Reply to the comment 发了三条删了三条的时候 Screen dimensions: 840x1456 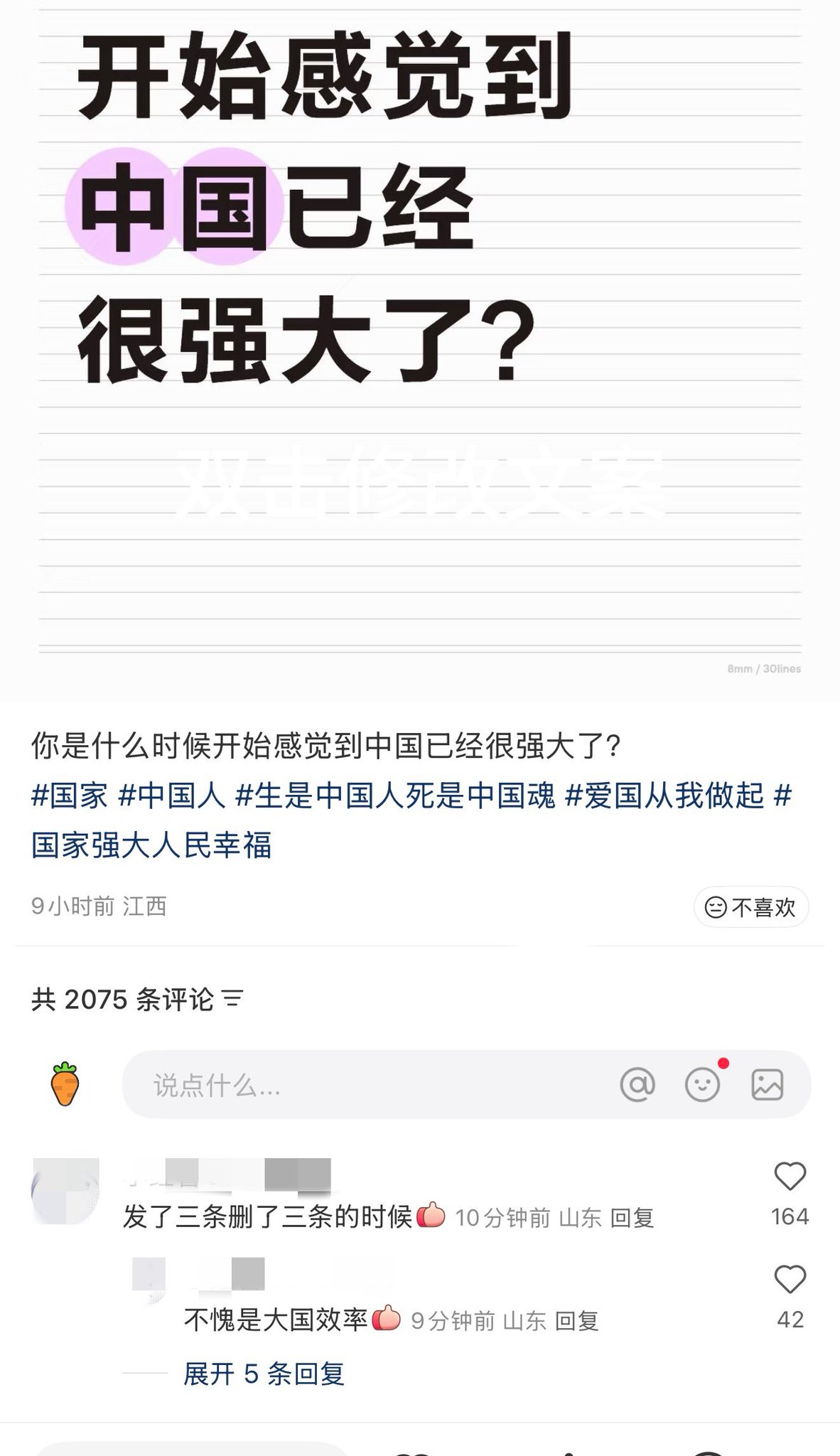click(632, 1218)
